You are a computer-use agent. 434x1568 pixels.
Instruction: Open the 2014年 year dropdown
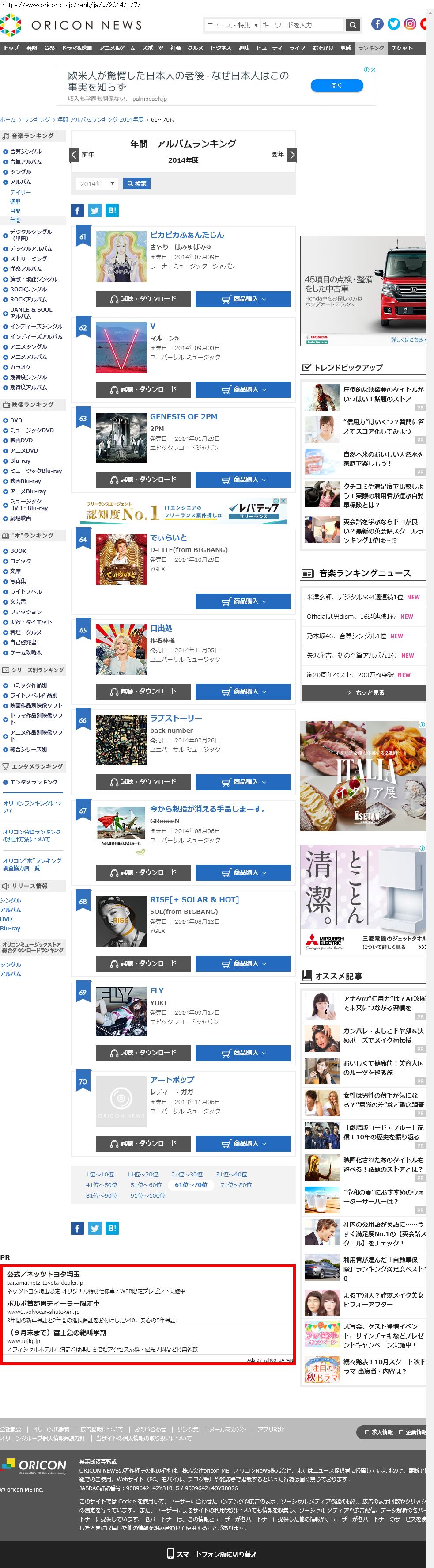97,184
